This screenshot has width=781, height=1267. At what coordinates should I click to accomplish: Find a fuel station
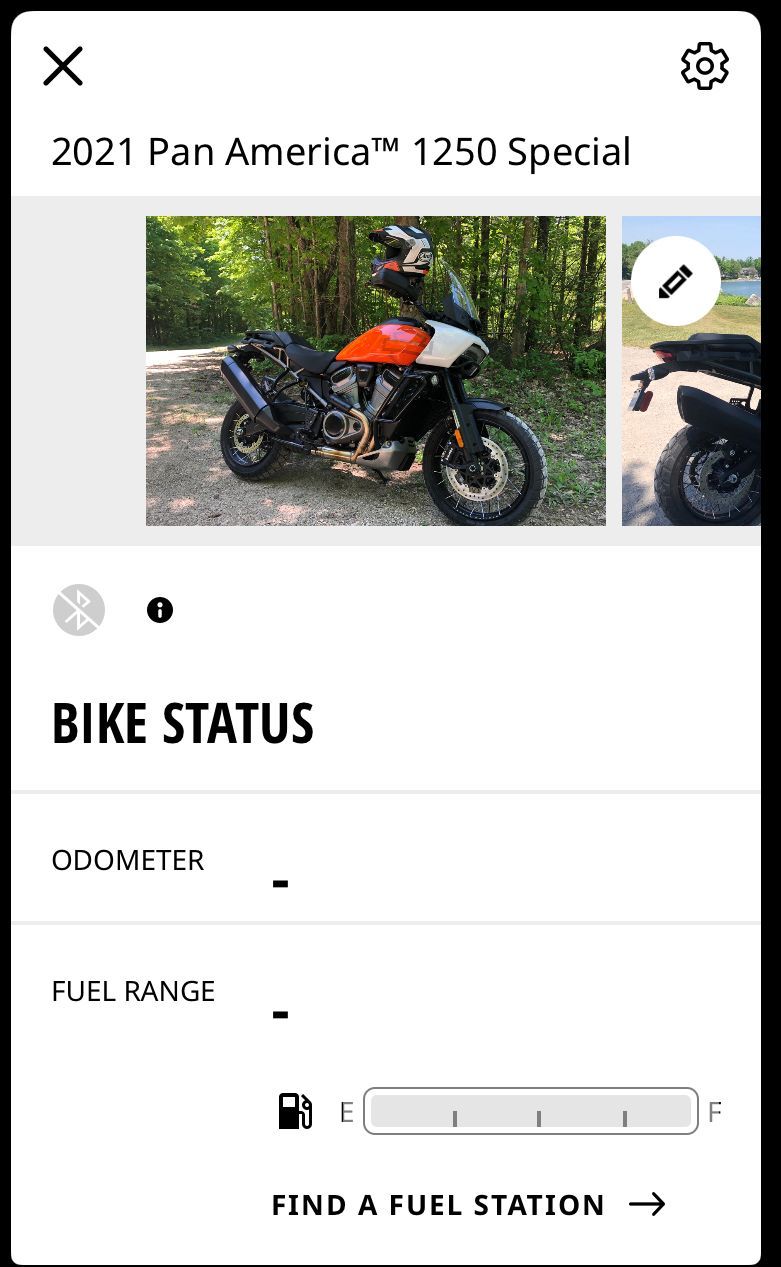468,1205
